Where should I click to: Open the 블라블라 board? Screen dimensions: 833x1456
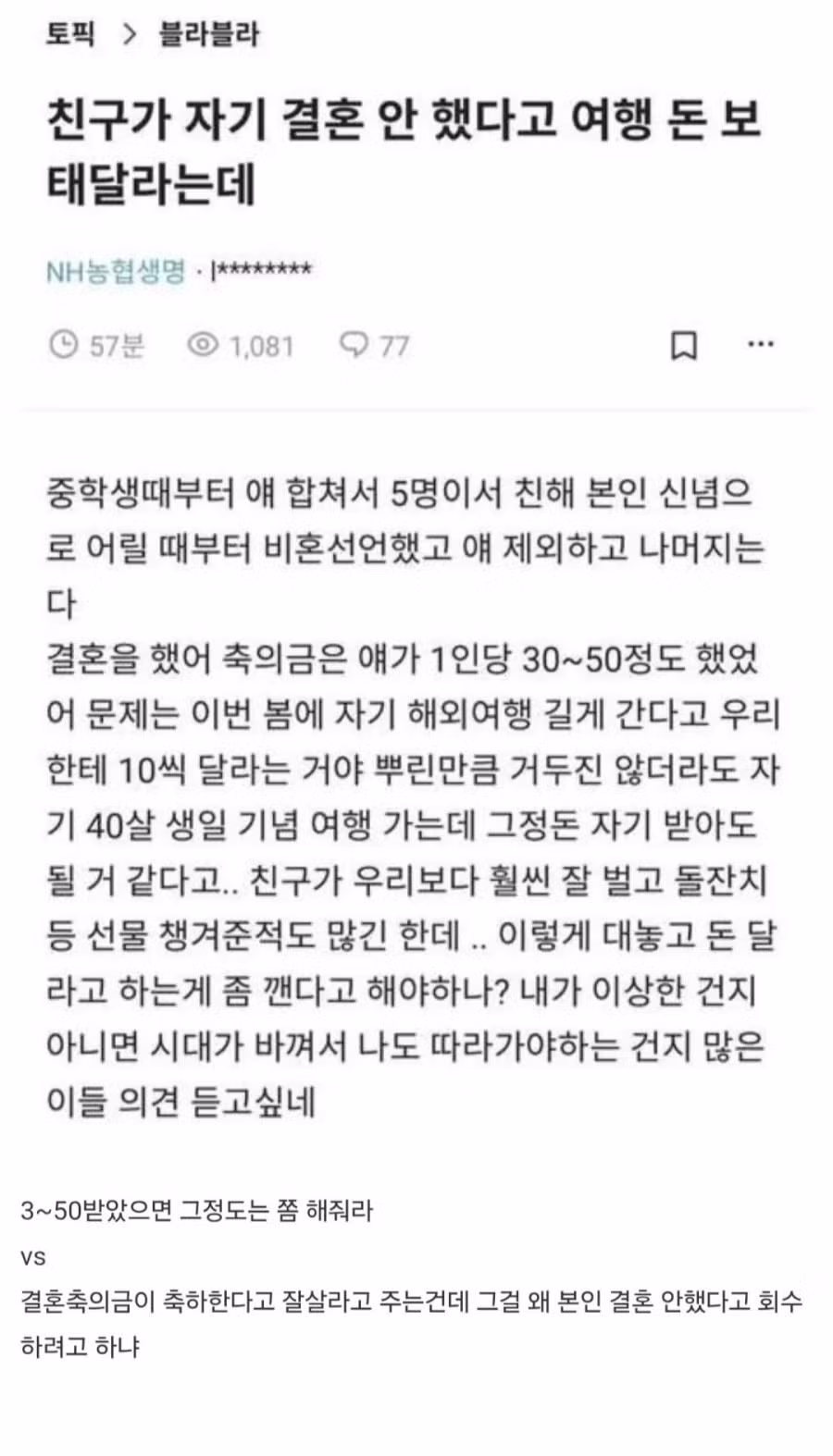[209, 34]
